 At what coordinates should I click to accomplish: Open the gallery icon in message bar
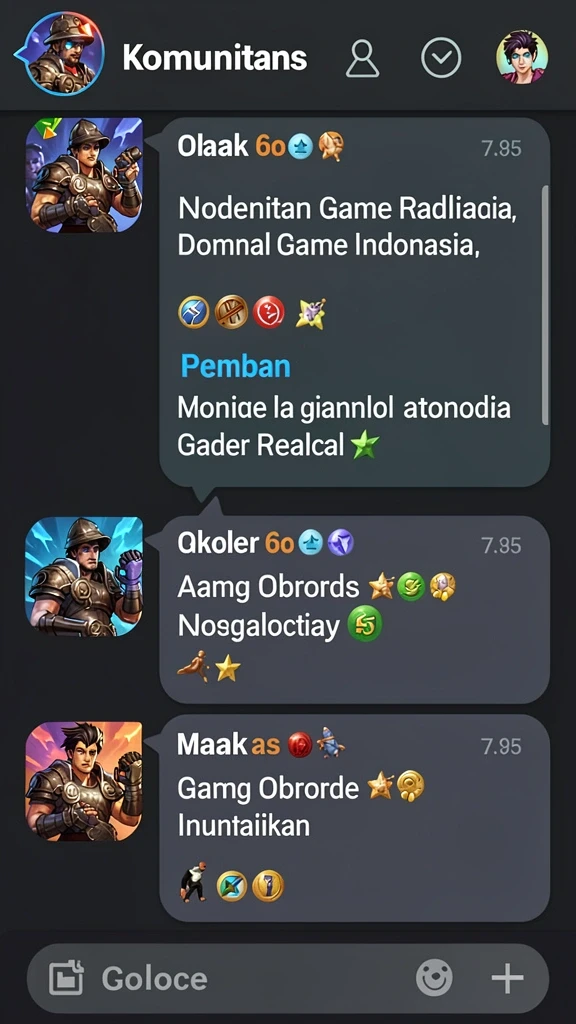coord(67,978)
